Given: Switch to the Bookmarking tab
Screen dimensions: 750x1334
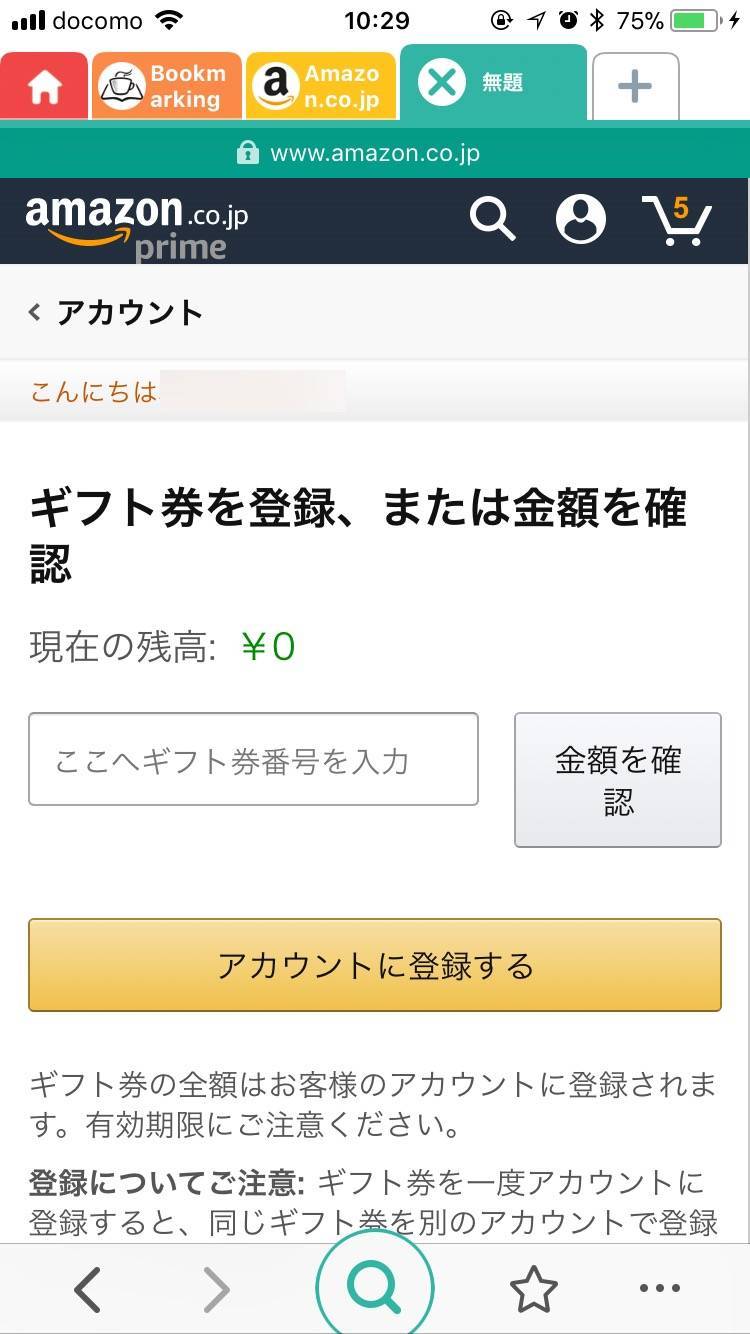Looking at the screenshot, I should [x=167, y=87].
